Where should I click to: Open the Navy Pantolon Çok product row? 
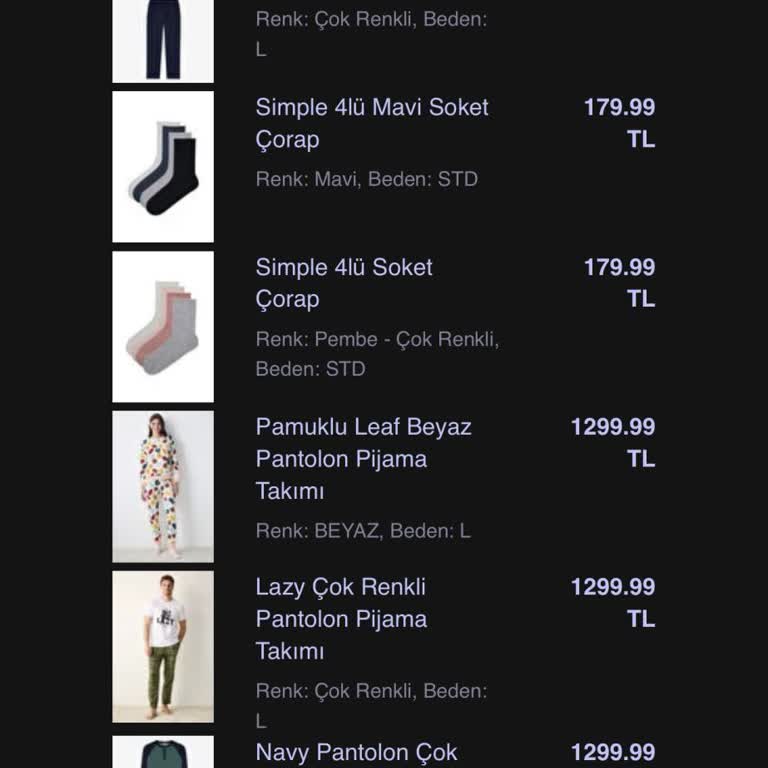[x=356, y=752]
